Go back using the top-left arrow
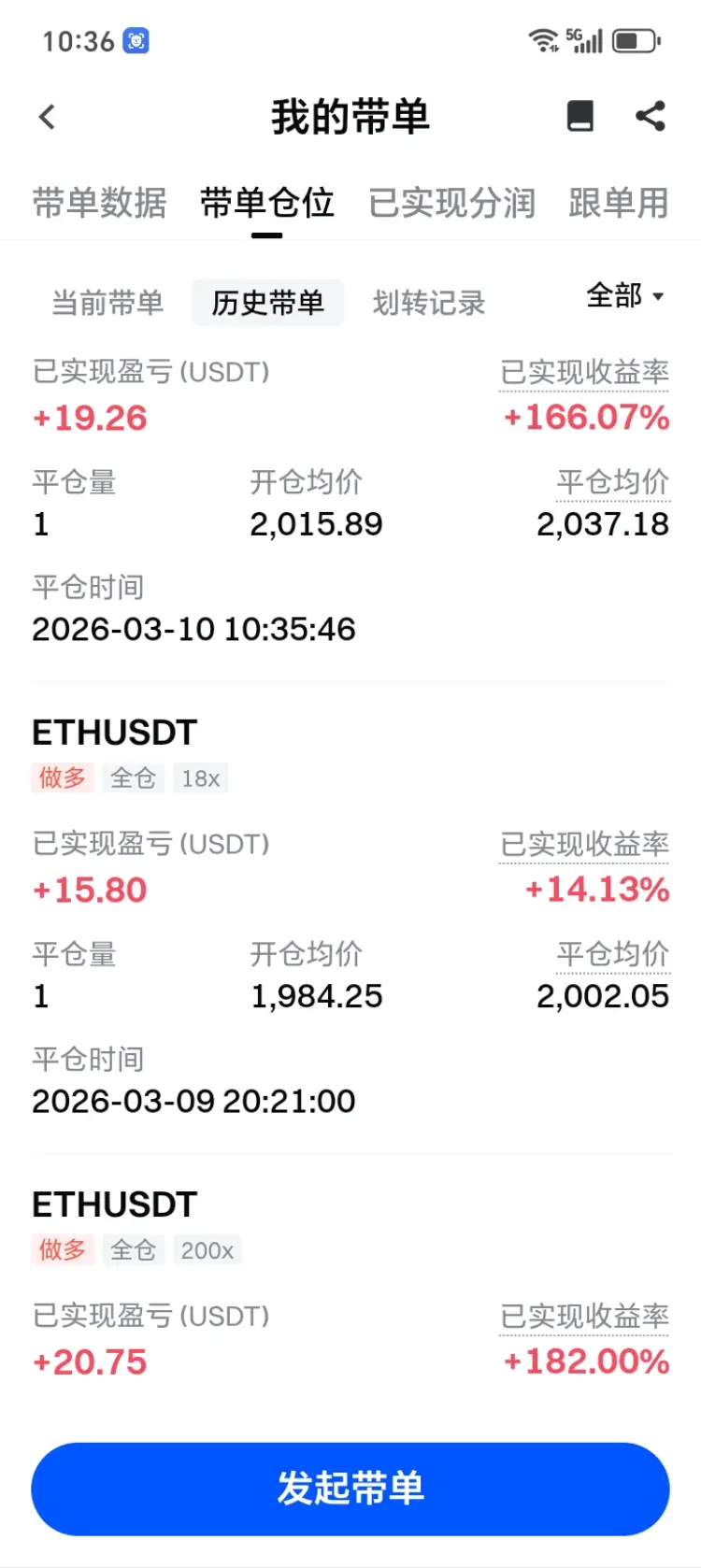 click(48, 117)
